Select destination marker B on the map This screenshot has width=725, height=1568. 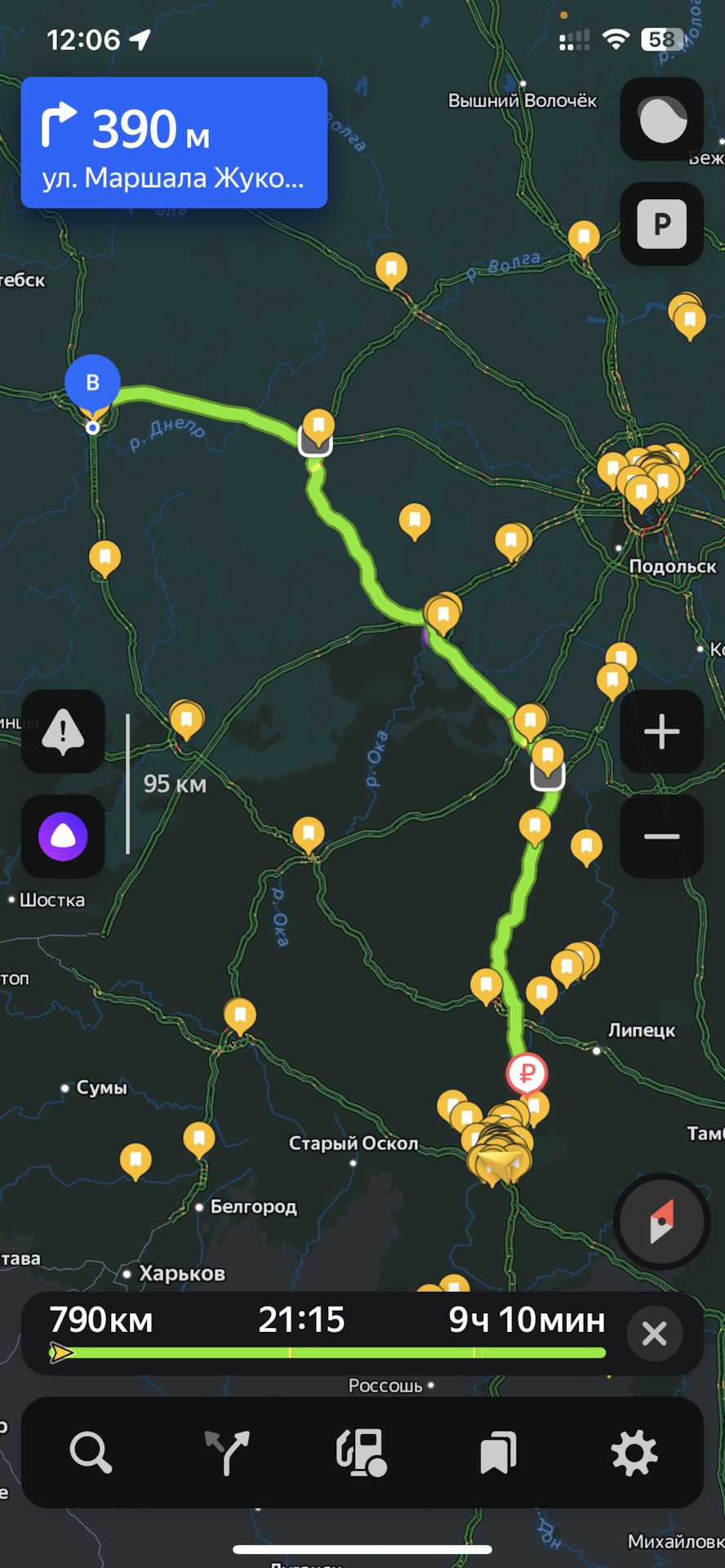[93, 382]
